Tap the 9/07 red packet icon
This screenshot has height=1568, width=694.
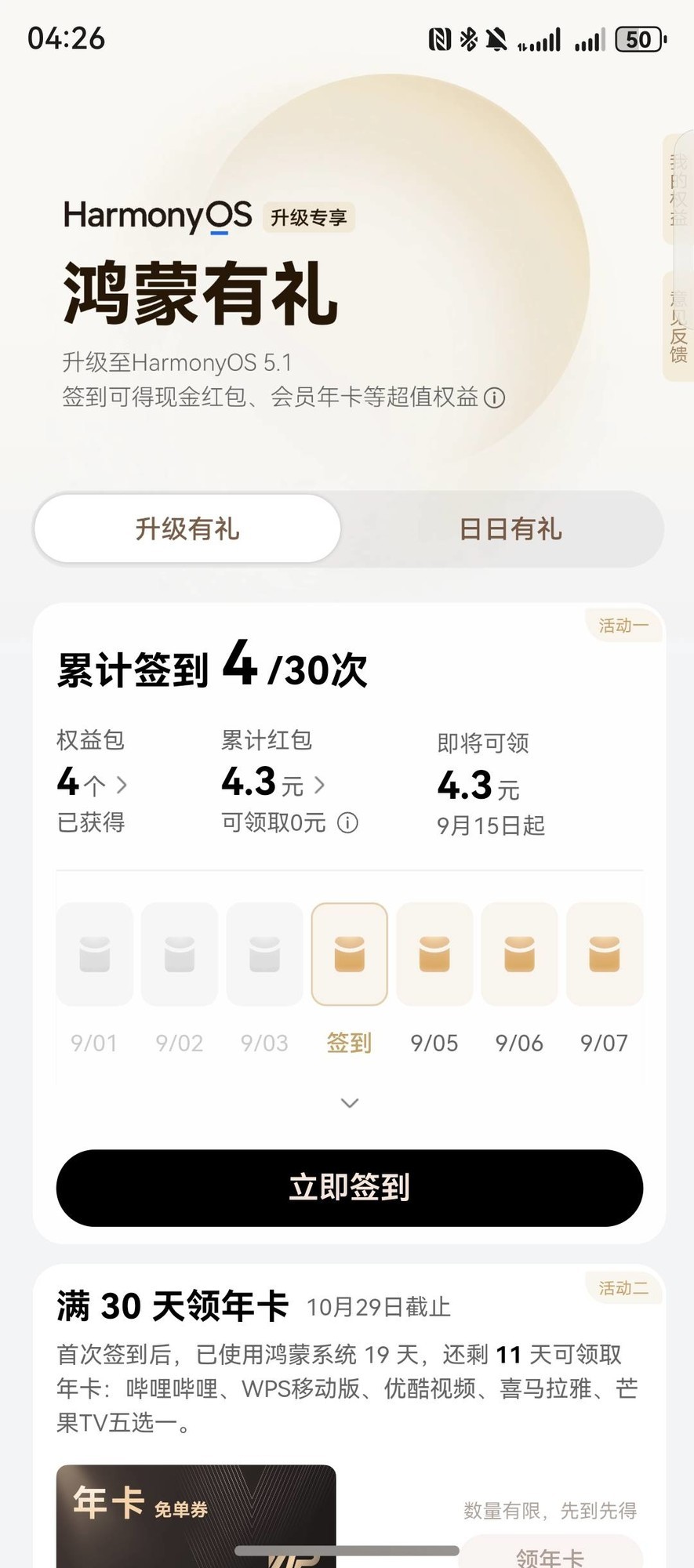(605, 953)
